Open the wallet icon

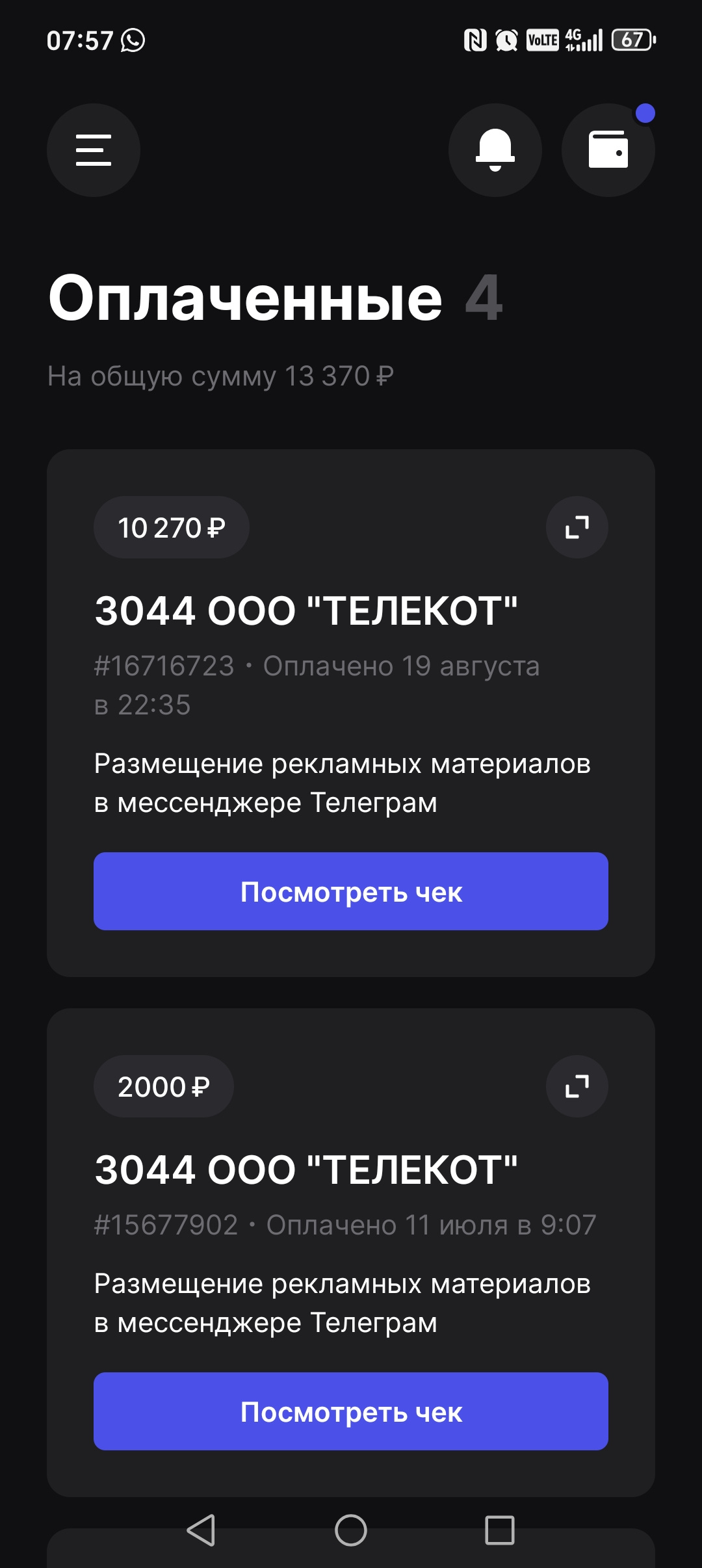(x=608, y=150)
